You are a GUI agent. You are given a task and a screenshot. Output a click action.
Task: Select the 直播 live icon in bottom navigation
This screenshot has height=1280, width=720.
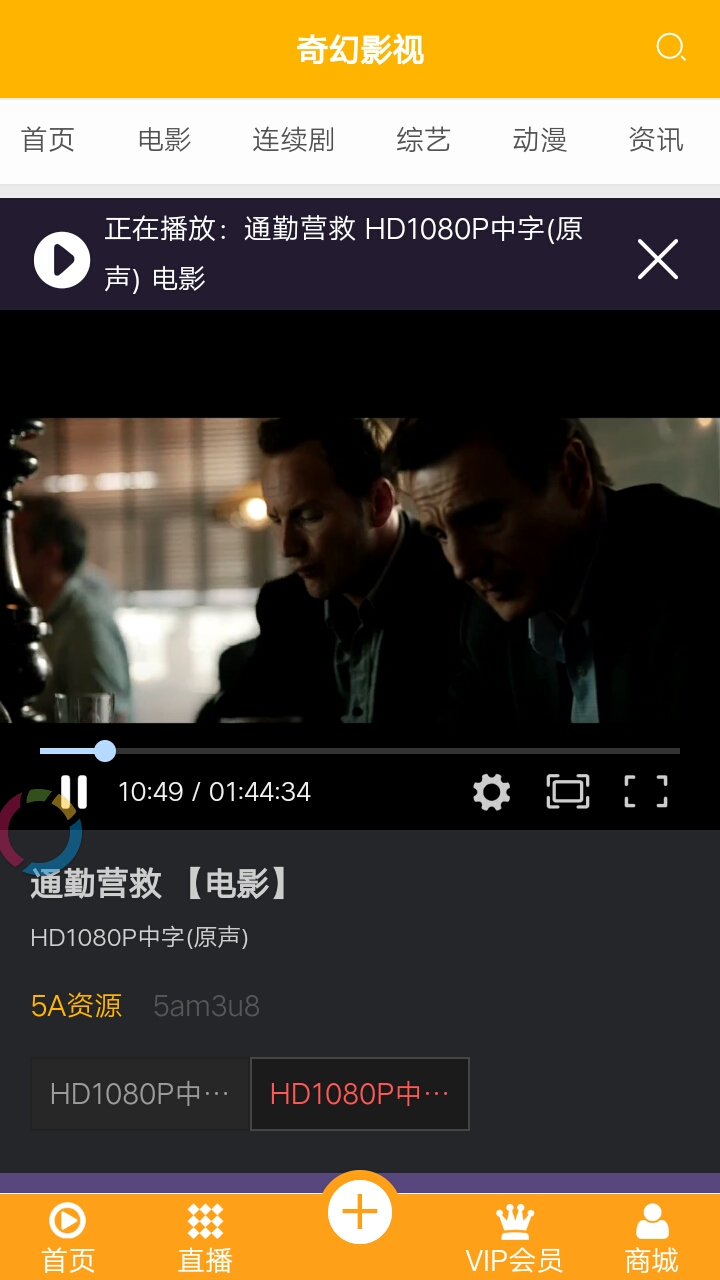(204, 1233)
